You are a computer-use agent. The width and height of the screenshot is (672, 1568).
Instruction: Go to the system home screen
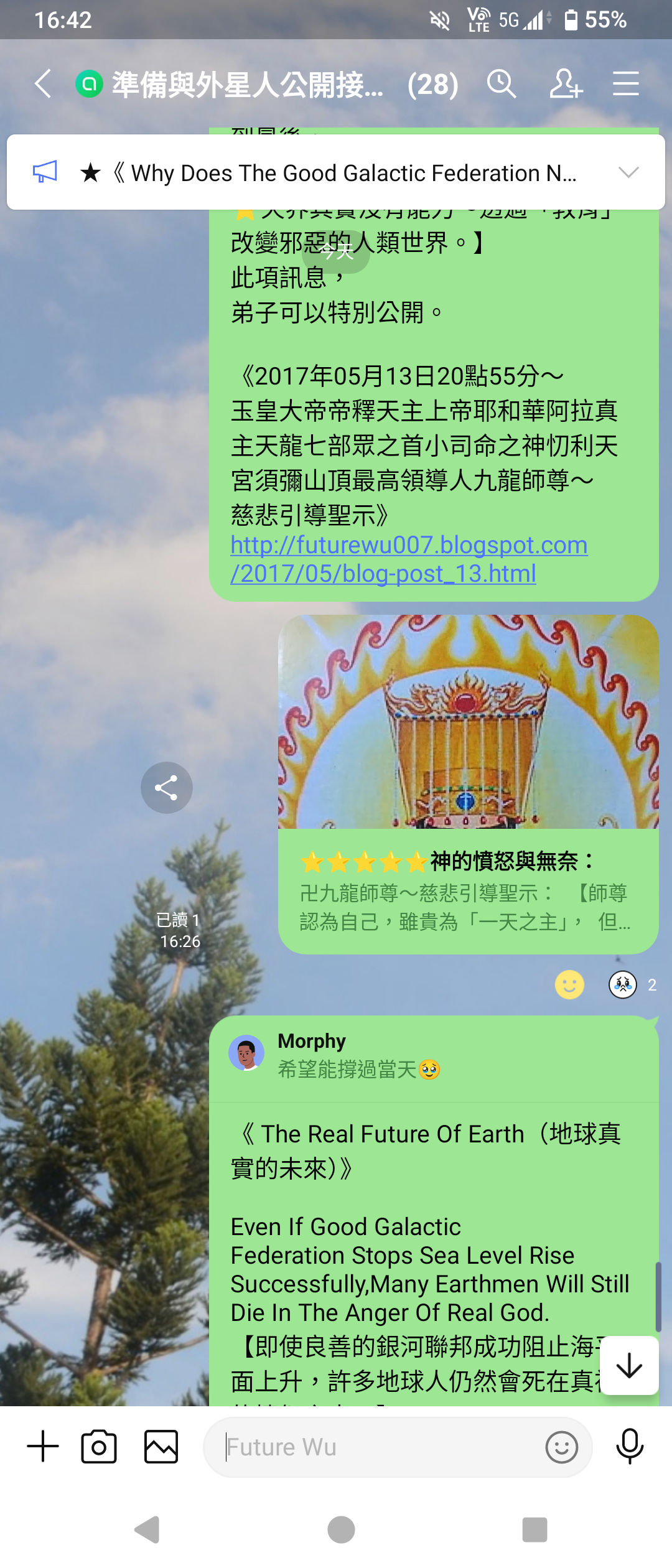pyautogui.click(x=341, y=1529)
